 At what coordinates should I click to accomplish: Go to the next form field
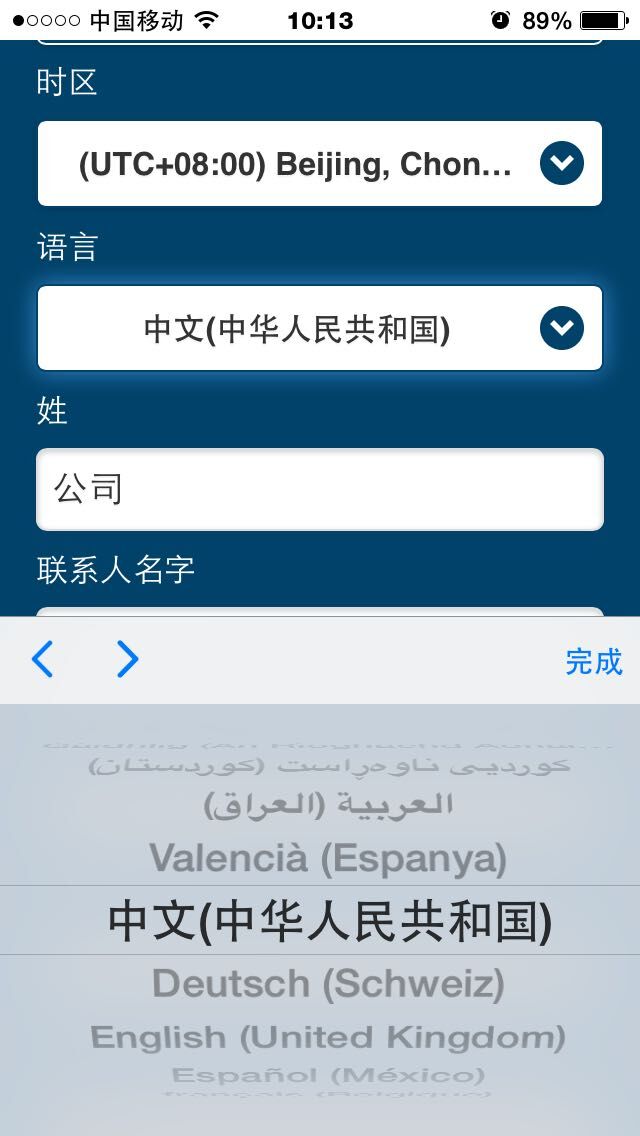tap(127, 660)
